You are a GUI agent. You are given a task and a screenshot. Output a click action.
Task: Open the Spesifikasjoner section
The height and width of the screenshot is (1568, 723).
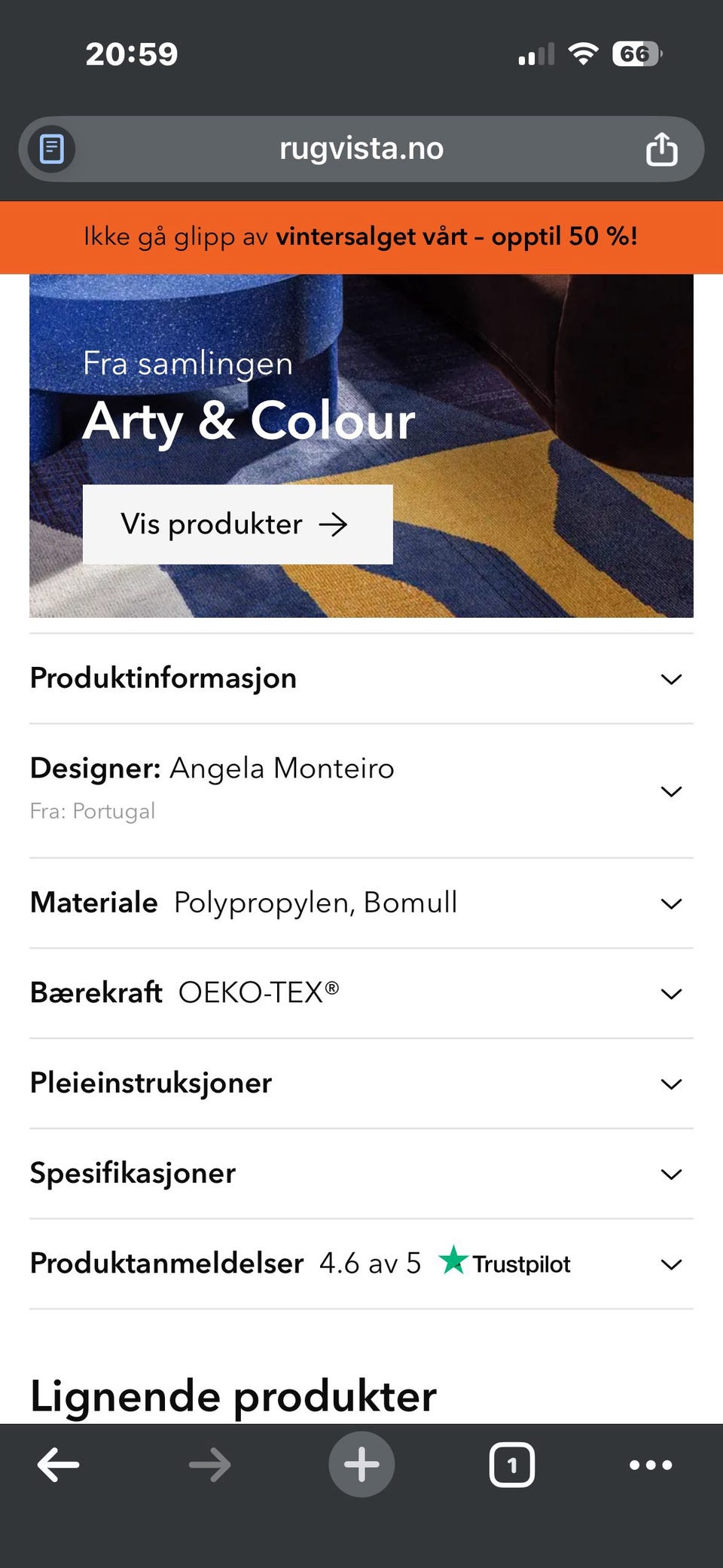[361, 1173]
